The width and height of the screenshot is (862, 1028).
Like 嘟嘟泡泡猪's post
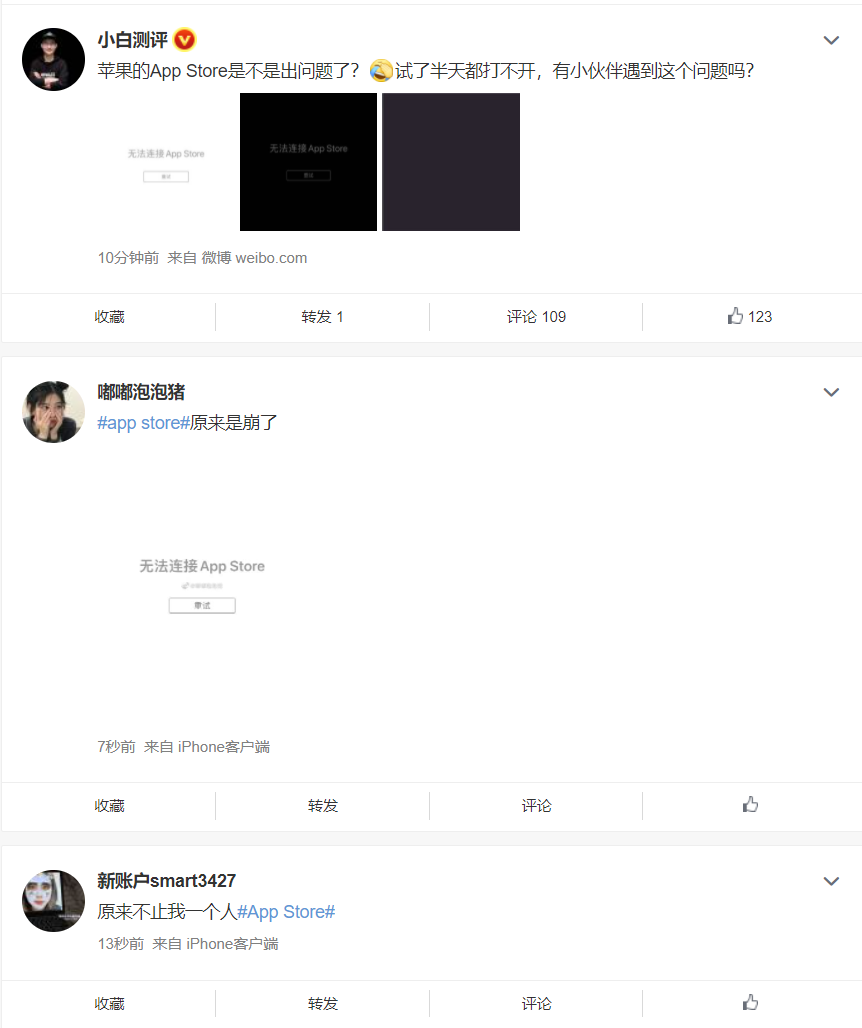click(x=750, y=805)
